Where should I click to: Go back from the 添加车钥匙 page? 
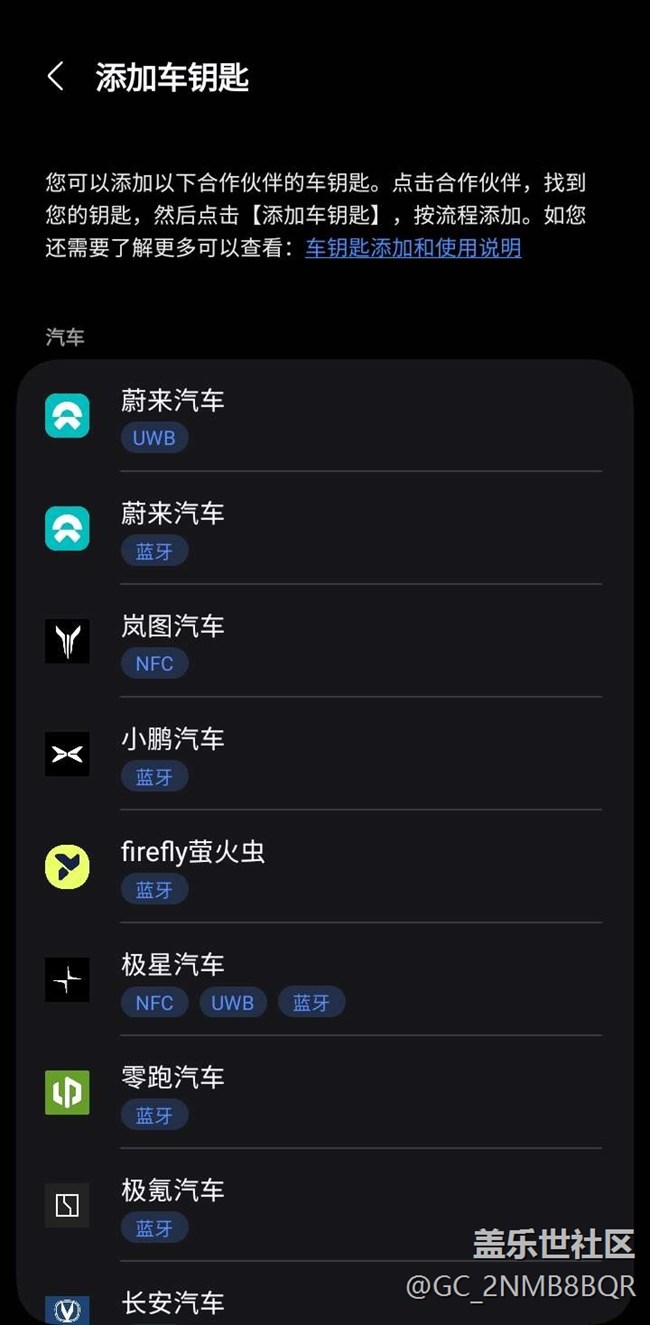(56, 77)
